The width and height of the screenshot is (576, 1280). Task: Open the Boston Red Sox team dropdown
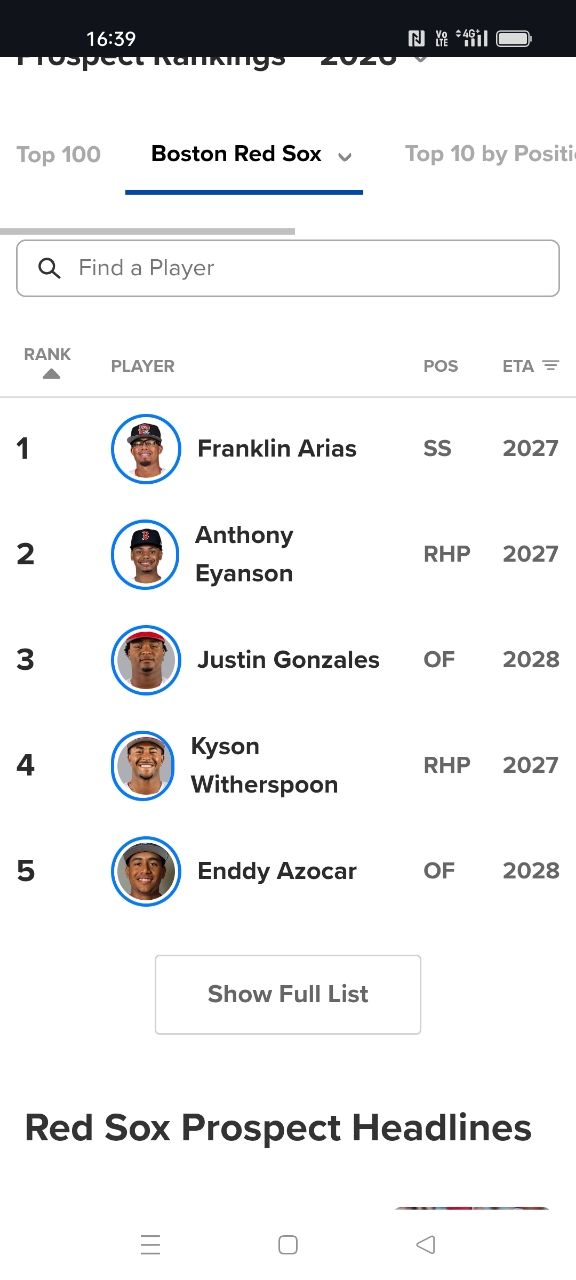click(252, 155)
